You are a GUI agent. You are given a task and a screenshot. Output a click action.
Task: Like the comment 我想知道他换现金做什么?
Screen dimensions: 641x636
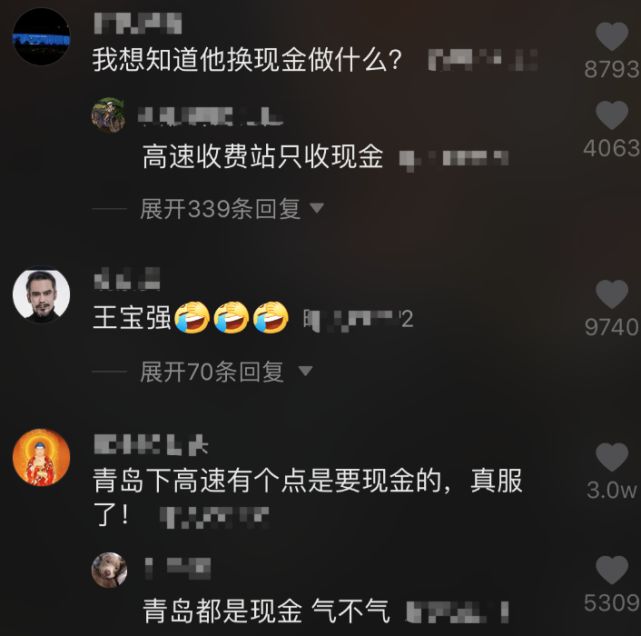tap(612, 37)
